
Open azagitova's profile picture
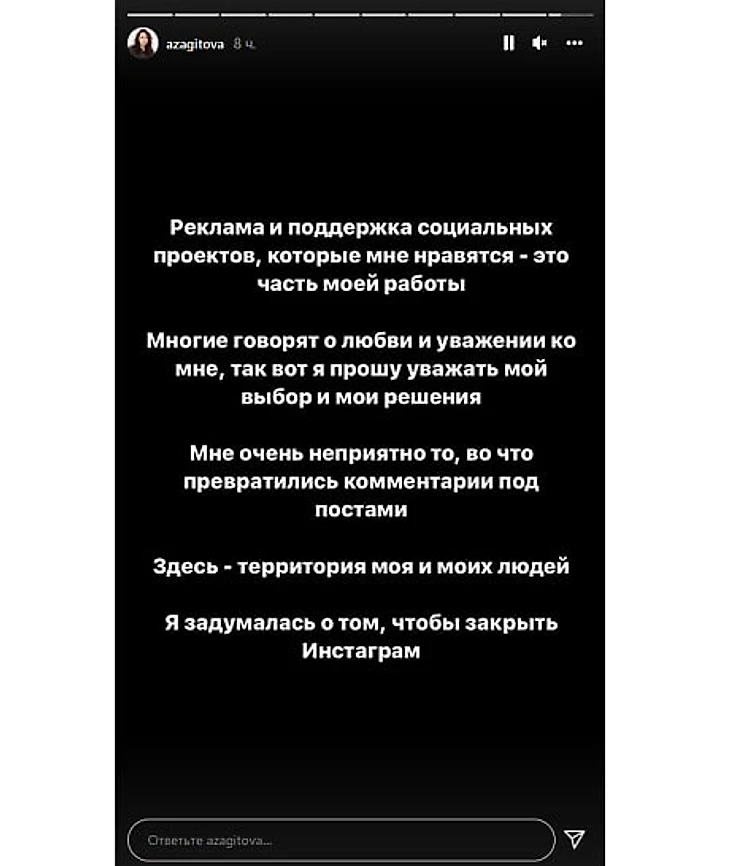tap(143, 43)
